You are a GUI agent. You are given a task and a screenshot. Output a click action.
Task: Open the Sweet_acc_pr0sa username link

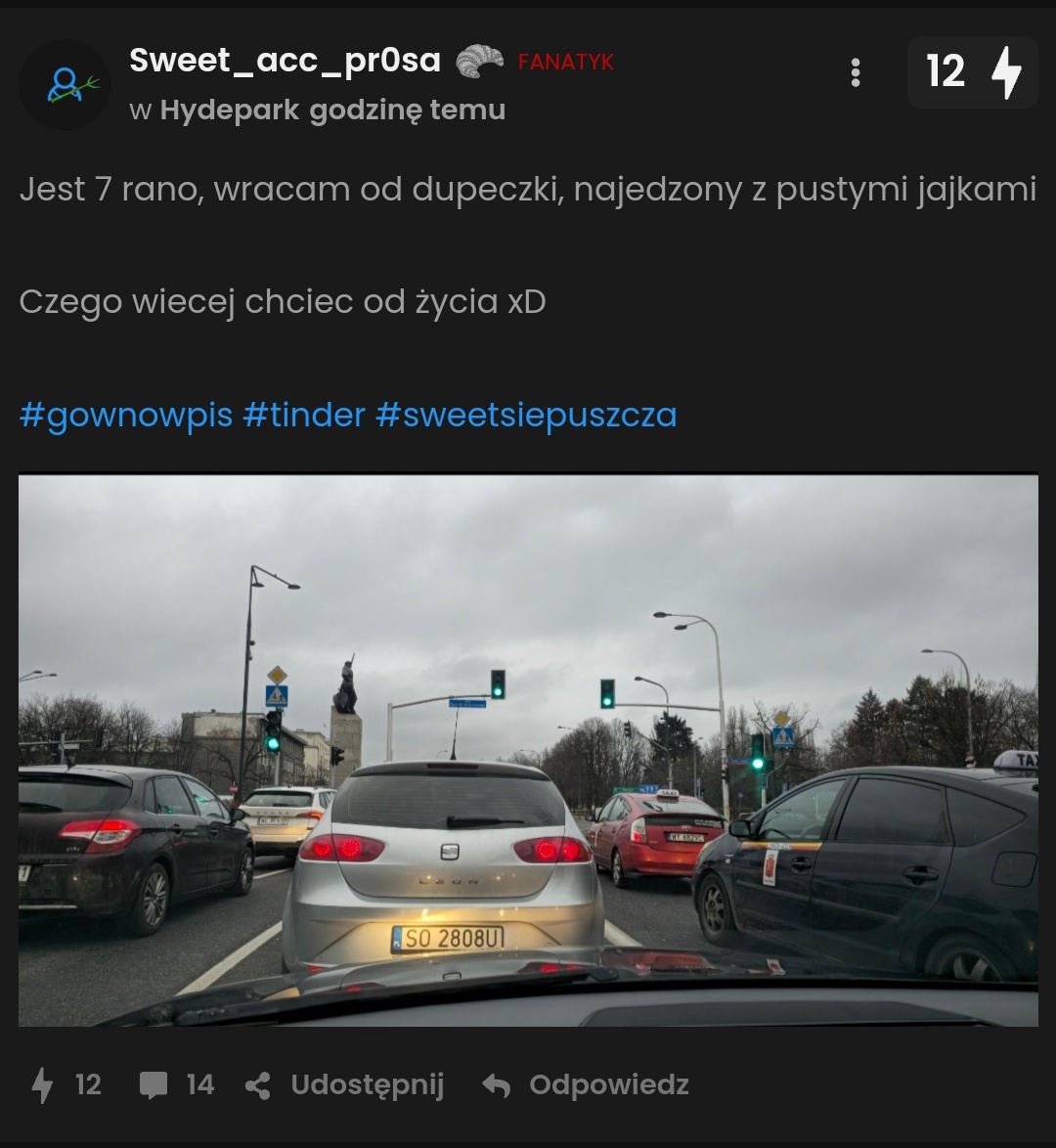285,61
